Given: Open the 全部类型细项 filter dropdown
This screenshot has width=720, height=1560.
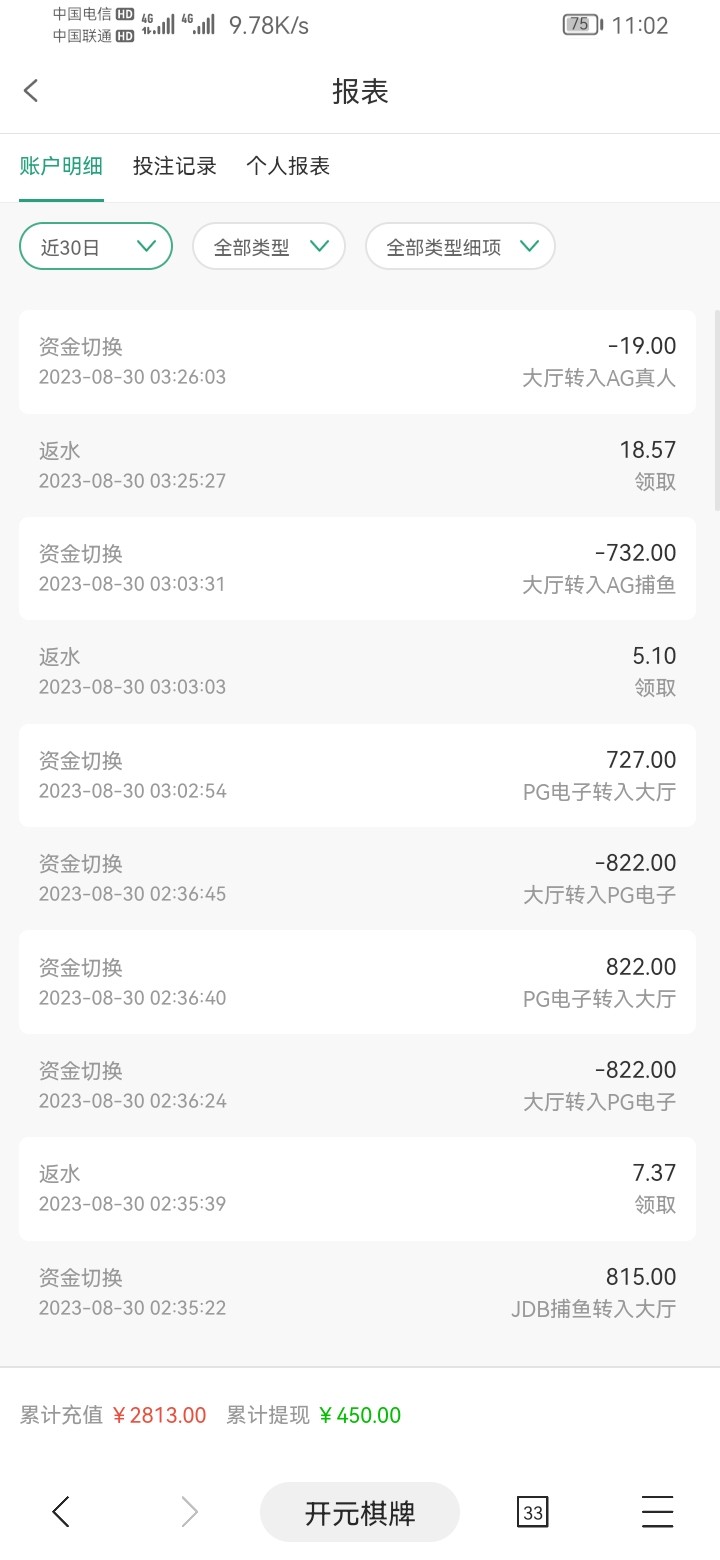Looking at the screenshot, I should (460, 247).
